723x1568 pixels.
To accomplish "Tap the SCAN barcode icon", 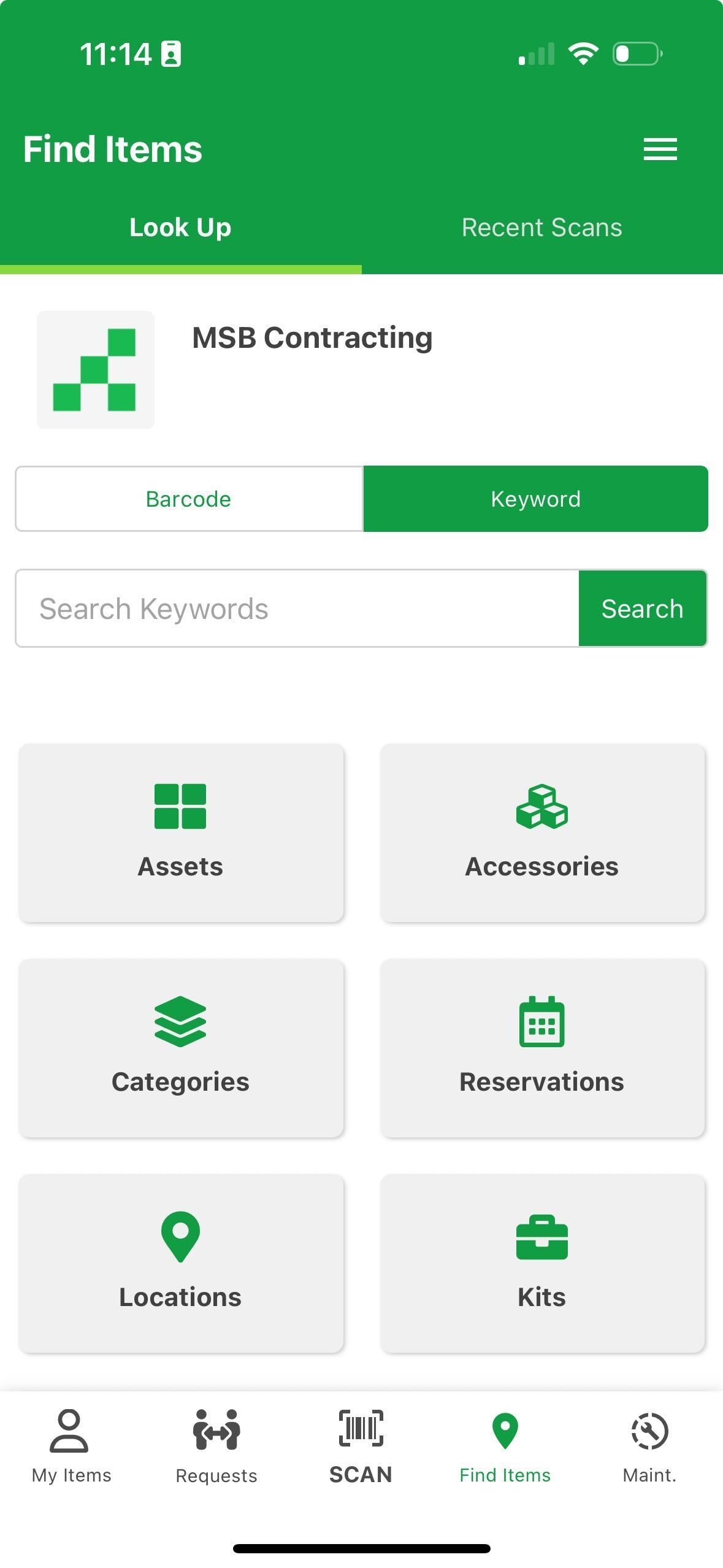I will 360,1428.
